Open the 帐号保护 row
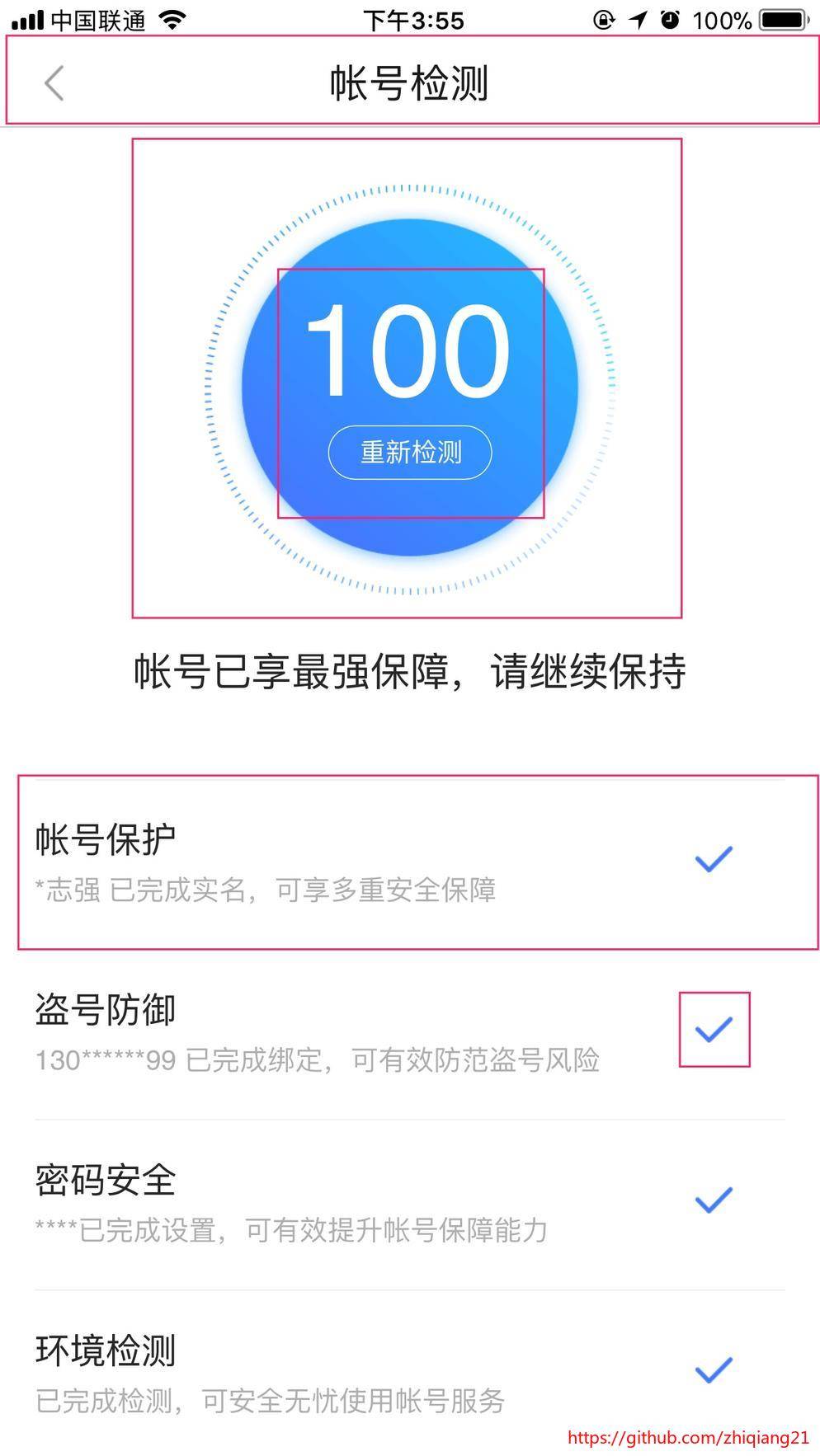 [409, 862]
